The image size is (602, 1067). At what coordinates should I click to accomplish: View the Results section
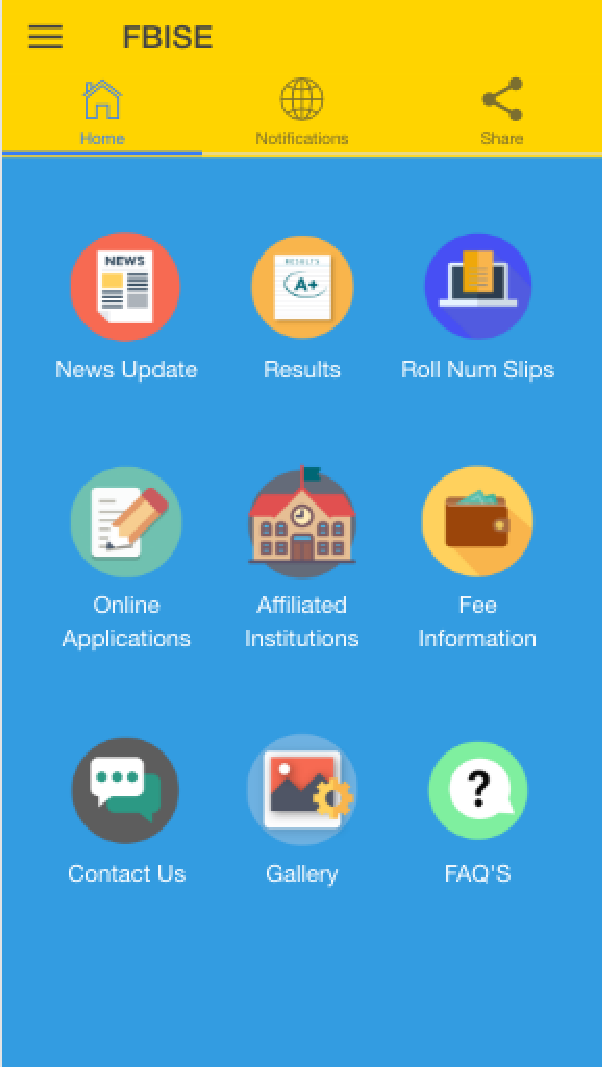tap(302, 306)
